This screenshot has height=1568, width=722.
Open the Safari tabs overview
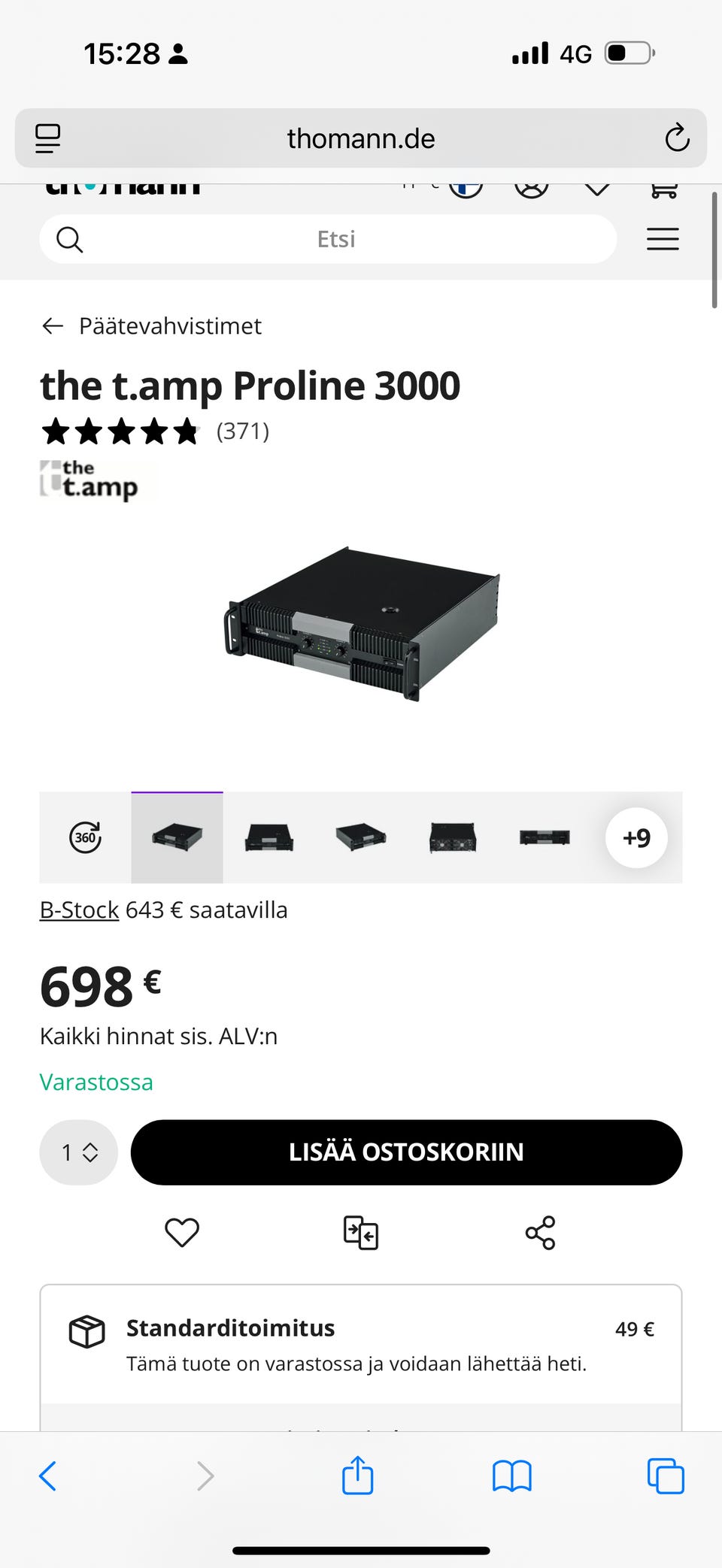666,1476
